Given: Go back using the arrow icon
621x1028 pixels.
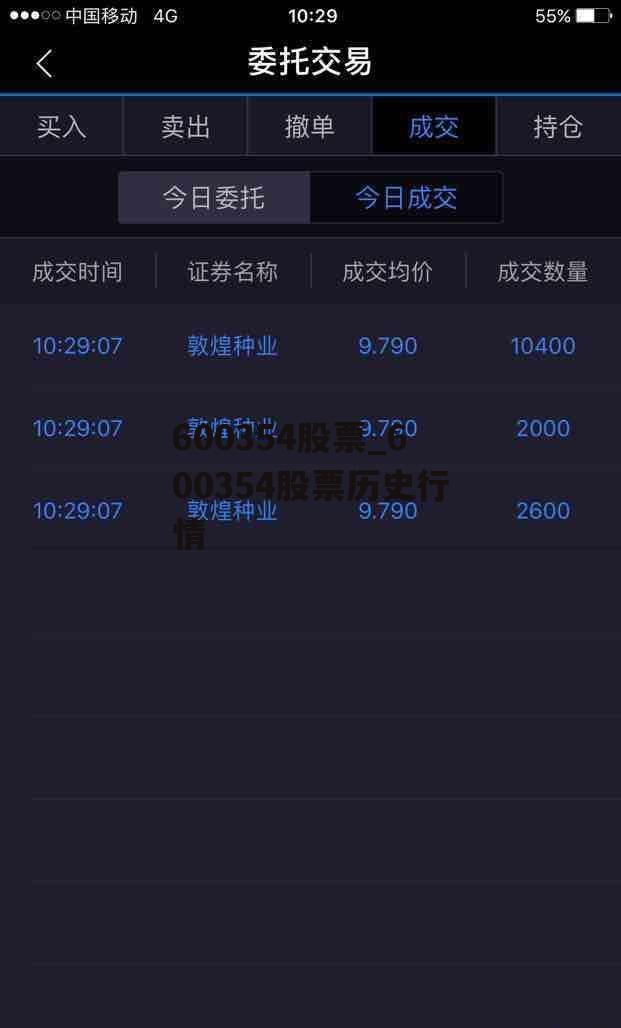Looking at the screenshot, I should [43, 63].
